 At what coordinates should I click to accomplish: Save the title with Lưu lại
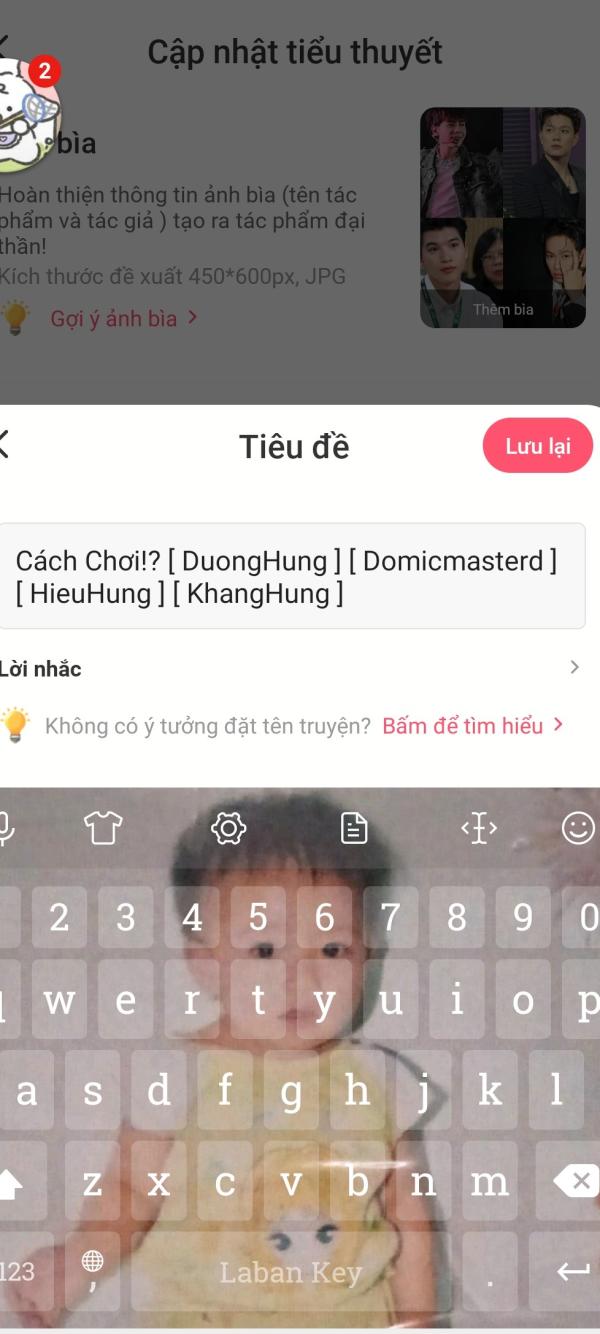[537, 446]
